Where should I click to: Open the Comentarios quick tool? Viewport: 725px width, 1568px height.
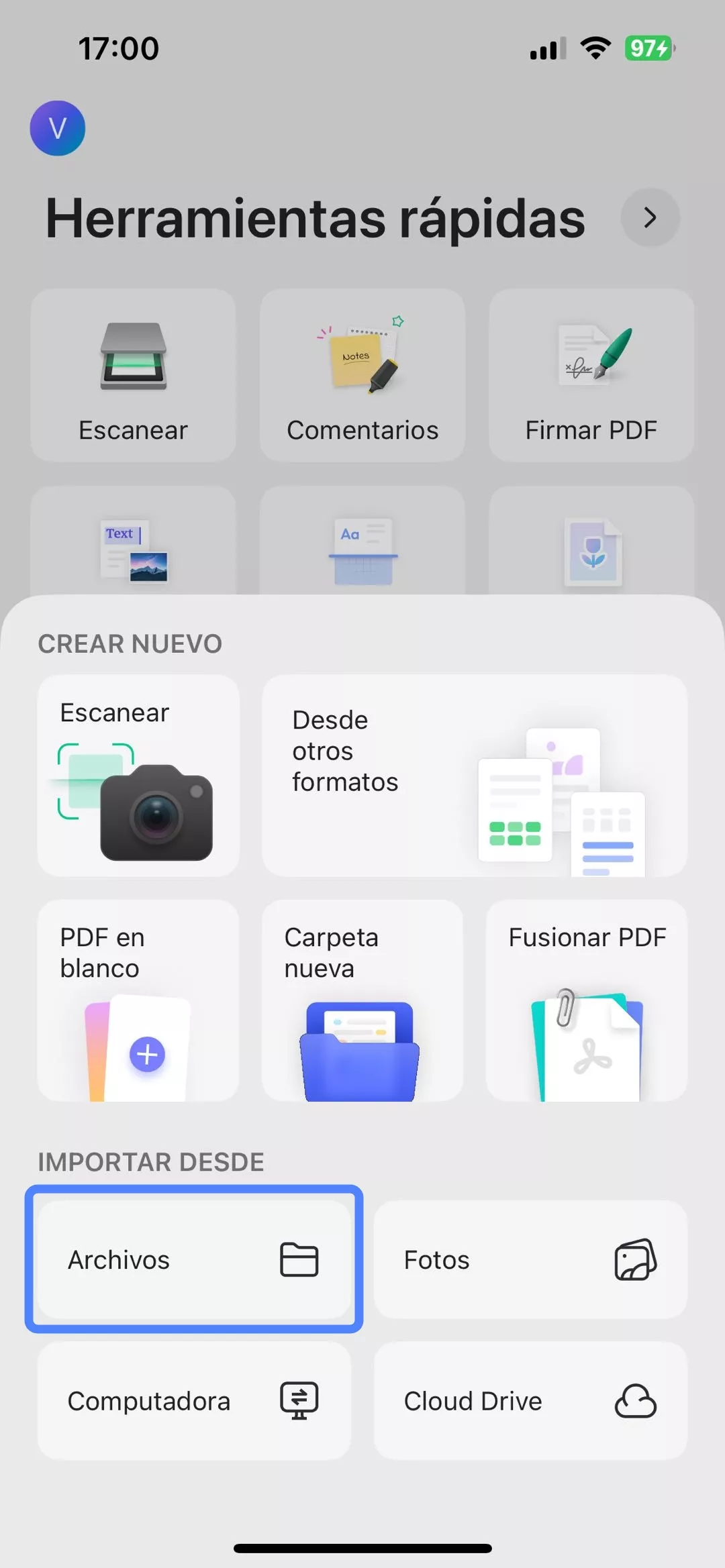click(x=362, y=376)
